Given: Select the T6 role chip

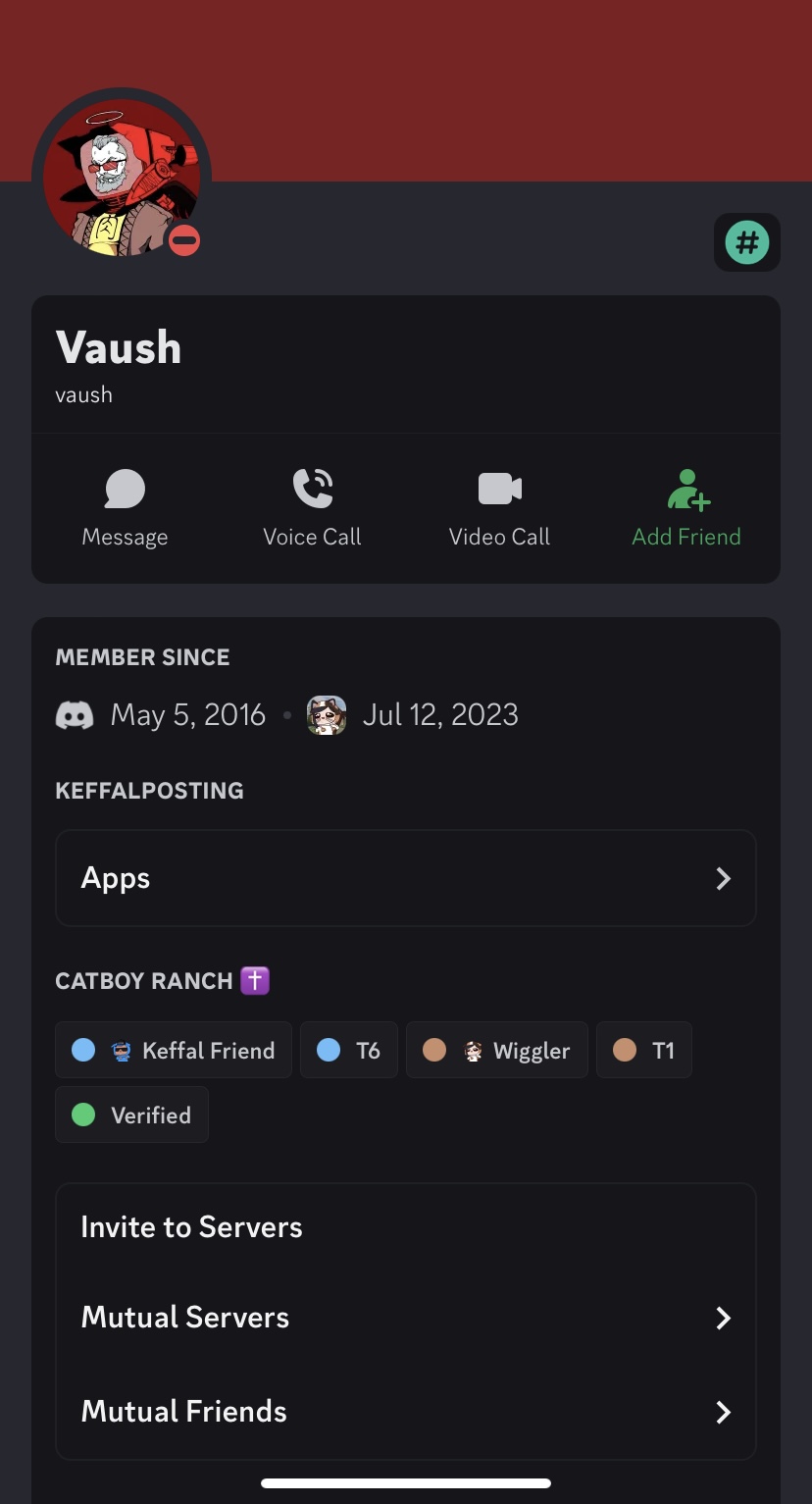Looking at the screenshot, I should pyautogui.click(x=348, y=1050).
